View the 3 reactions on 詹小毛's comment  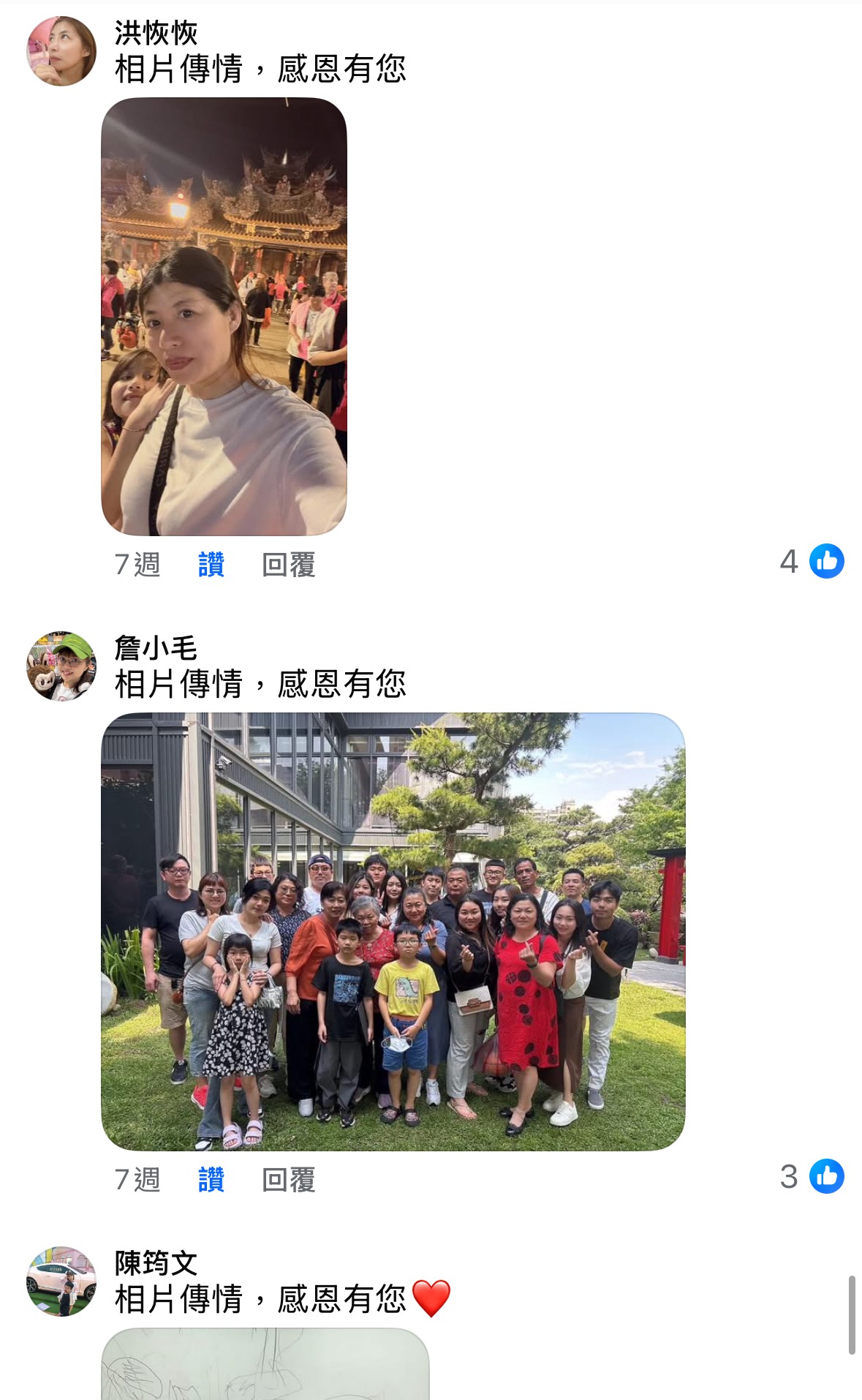[x=812, y=1177]
